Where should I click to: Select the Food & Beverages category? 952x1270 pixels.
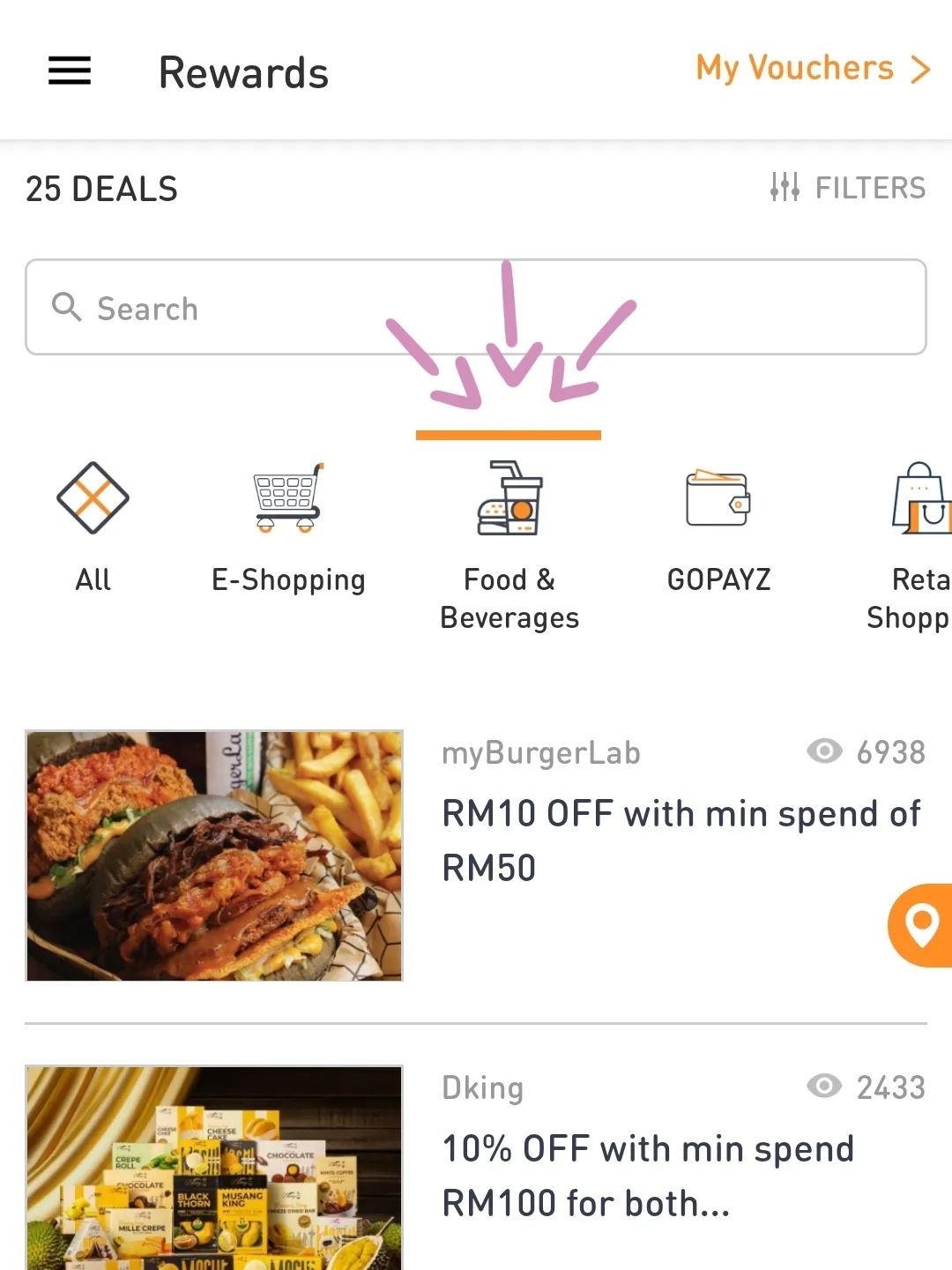509,542
